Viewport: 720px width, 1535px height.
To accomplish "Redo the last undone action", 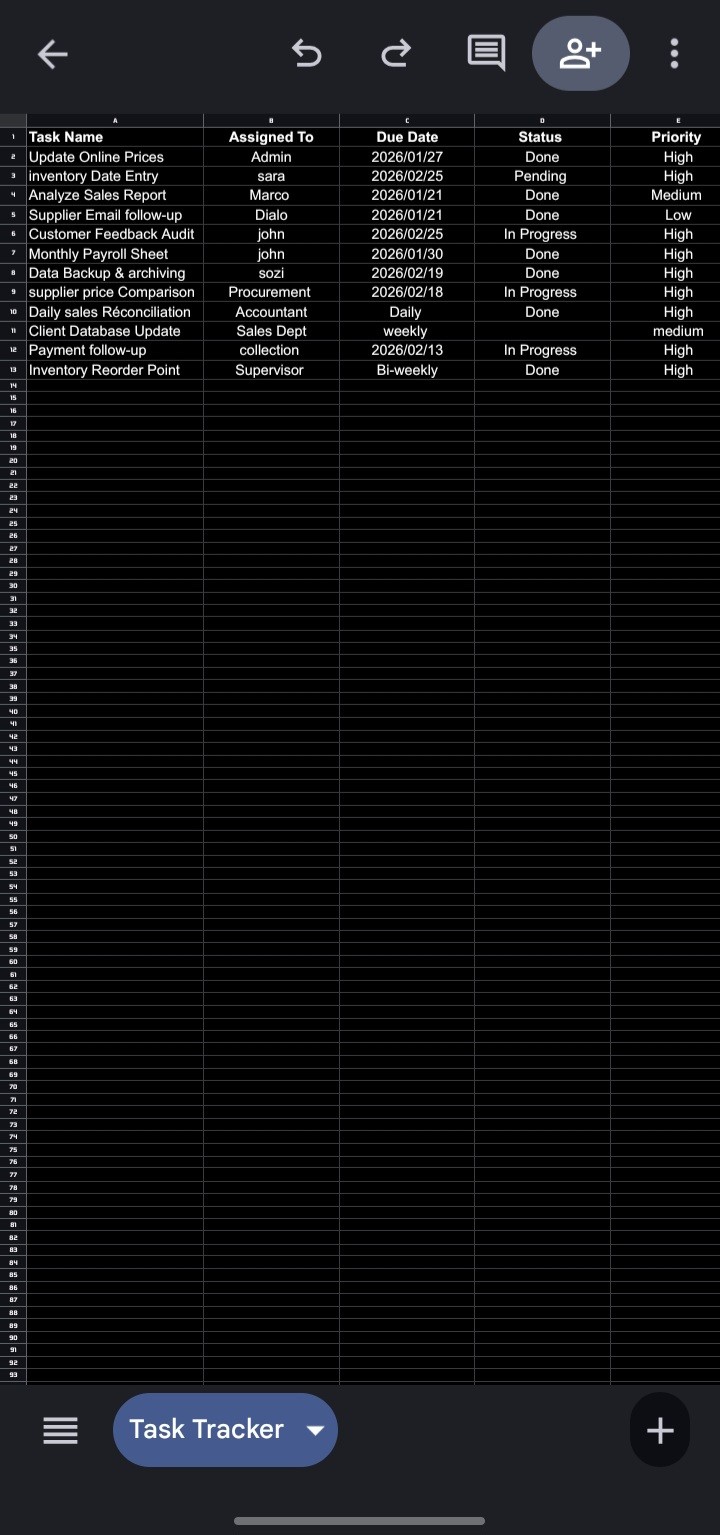I will click(396, 53).
